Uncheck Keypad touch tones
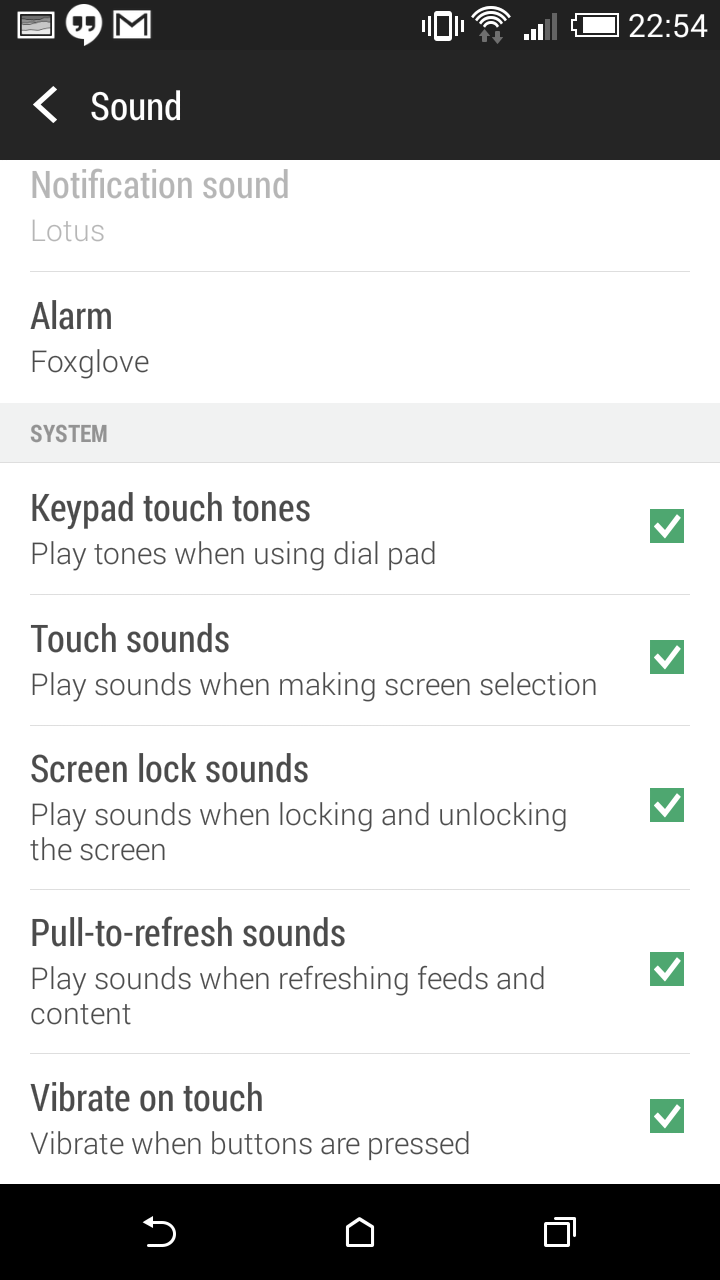The height and width of the screenshot is (1280, 720). [x=667, y=526]
